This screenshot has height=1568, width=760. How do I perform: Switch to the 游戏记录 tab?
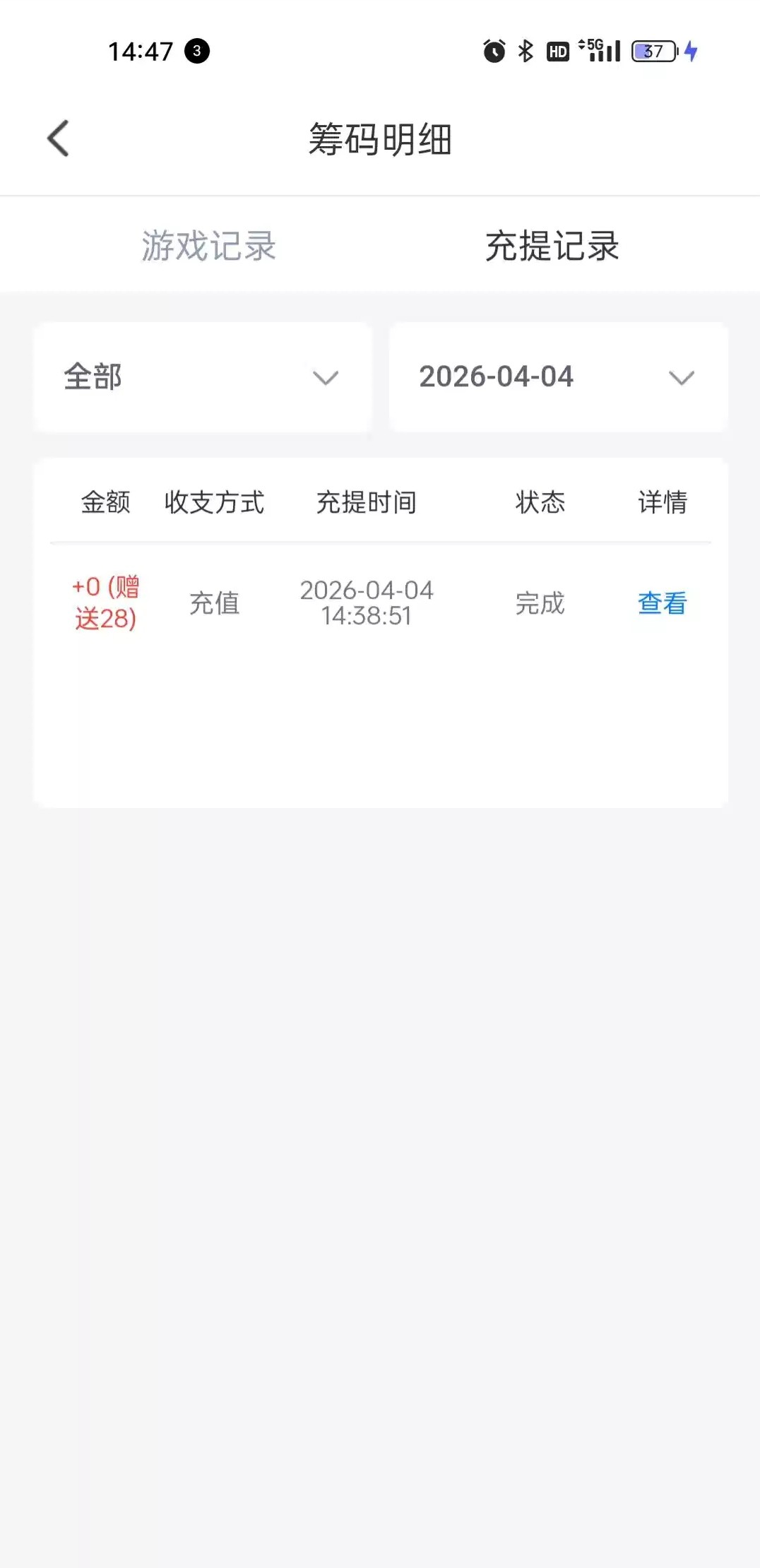click(208, 246)
